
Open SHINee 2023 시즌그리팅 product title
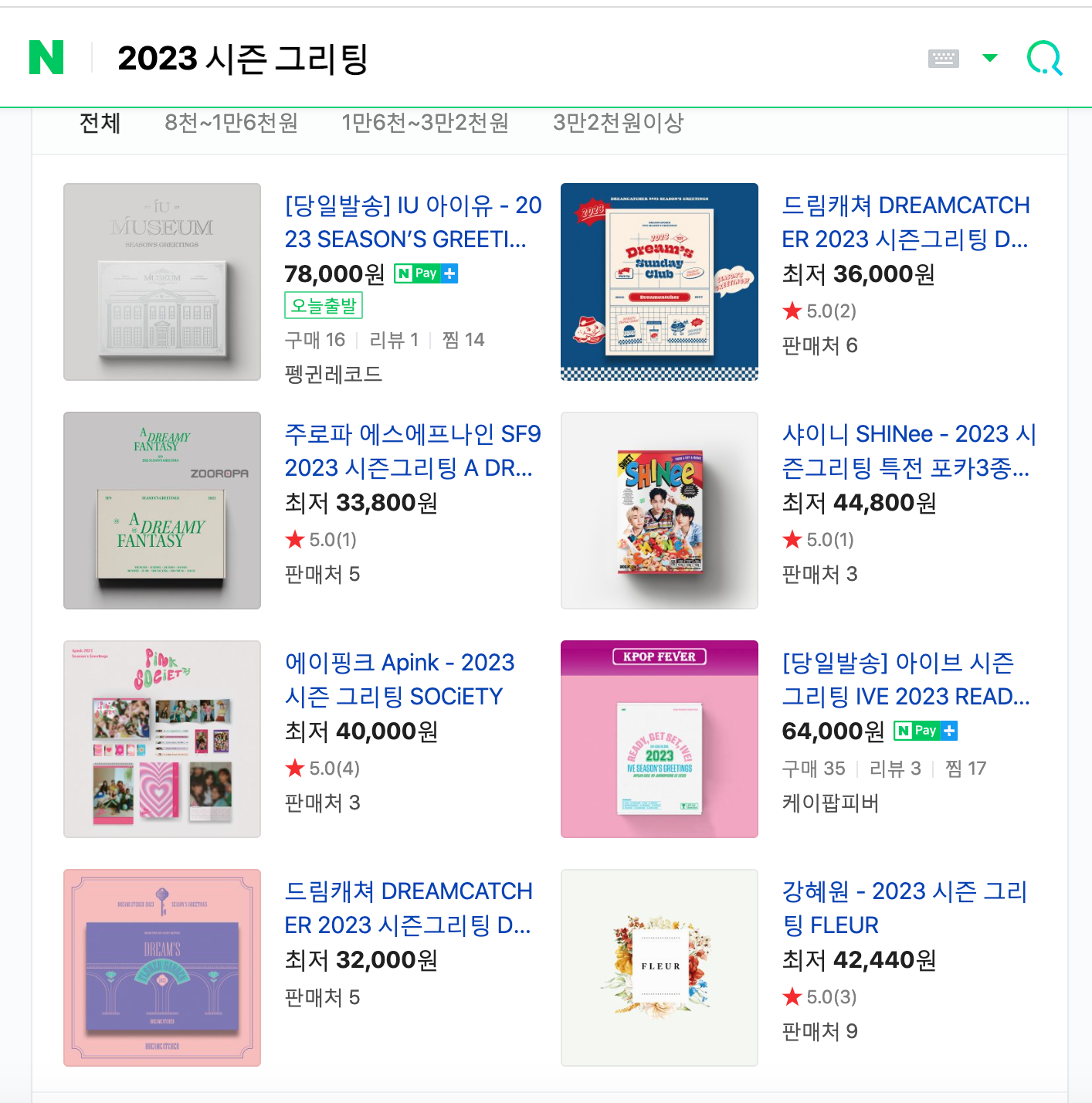pos(908,451)
